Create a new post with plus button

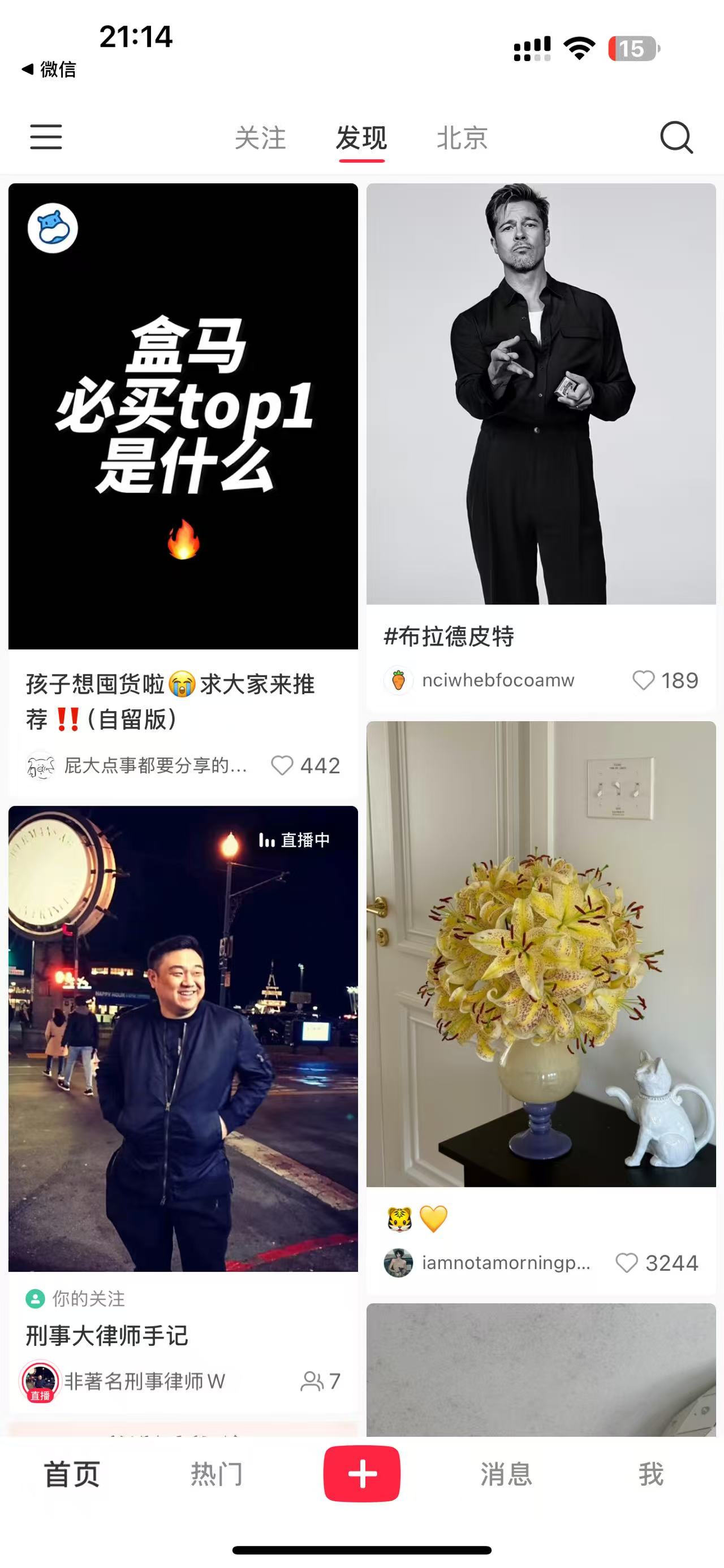point(361,1474)
